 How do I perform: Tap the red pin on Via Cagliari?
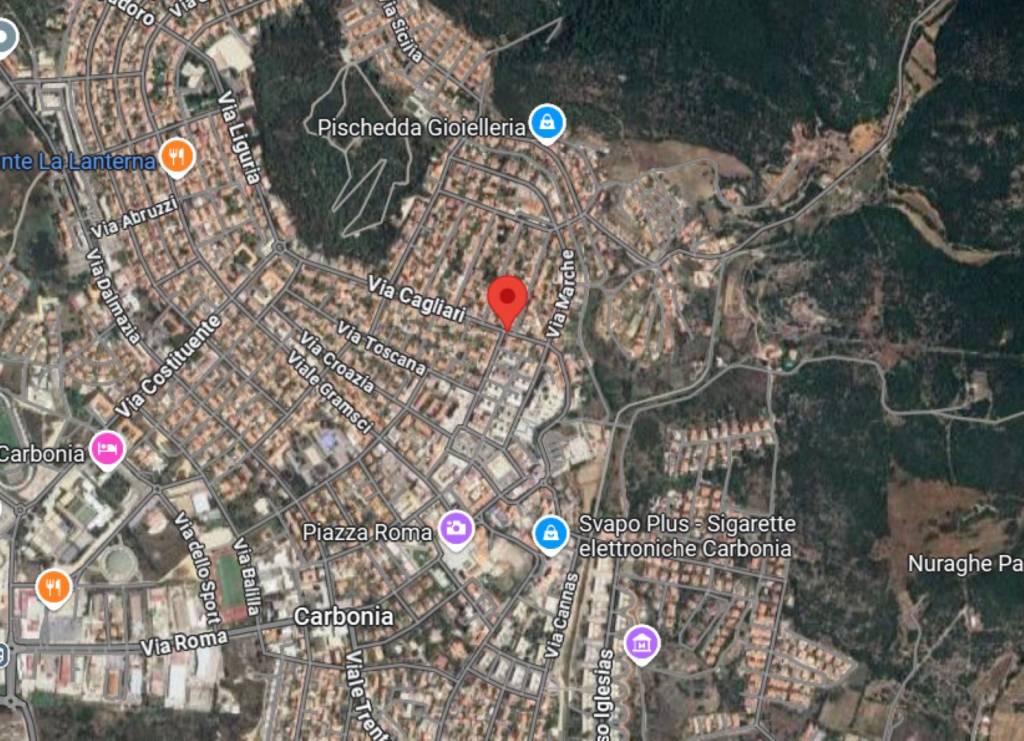508,297
